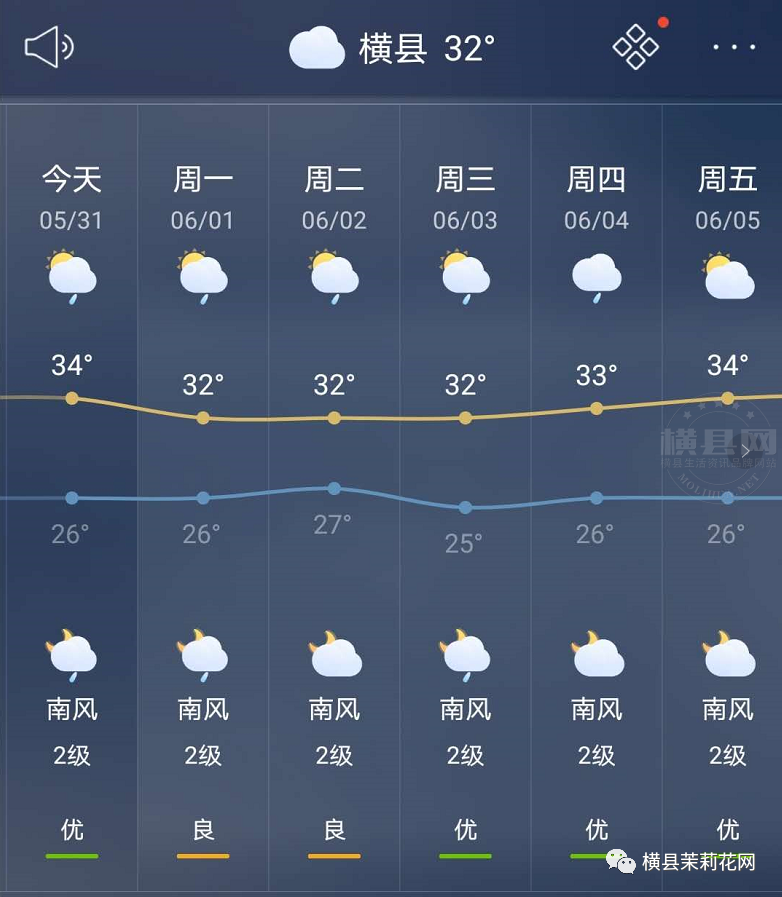
Task: Open the three-dot overflow menu
Action: (733, 47)
